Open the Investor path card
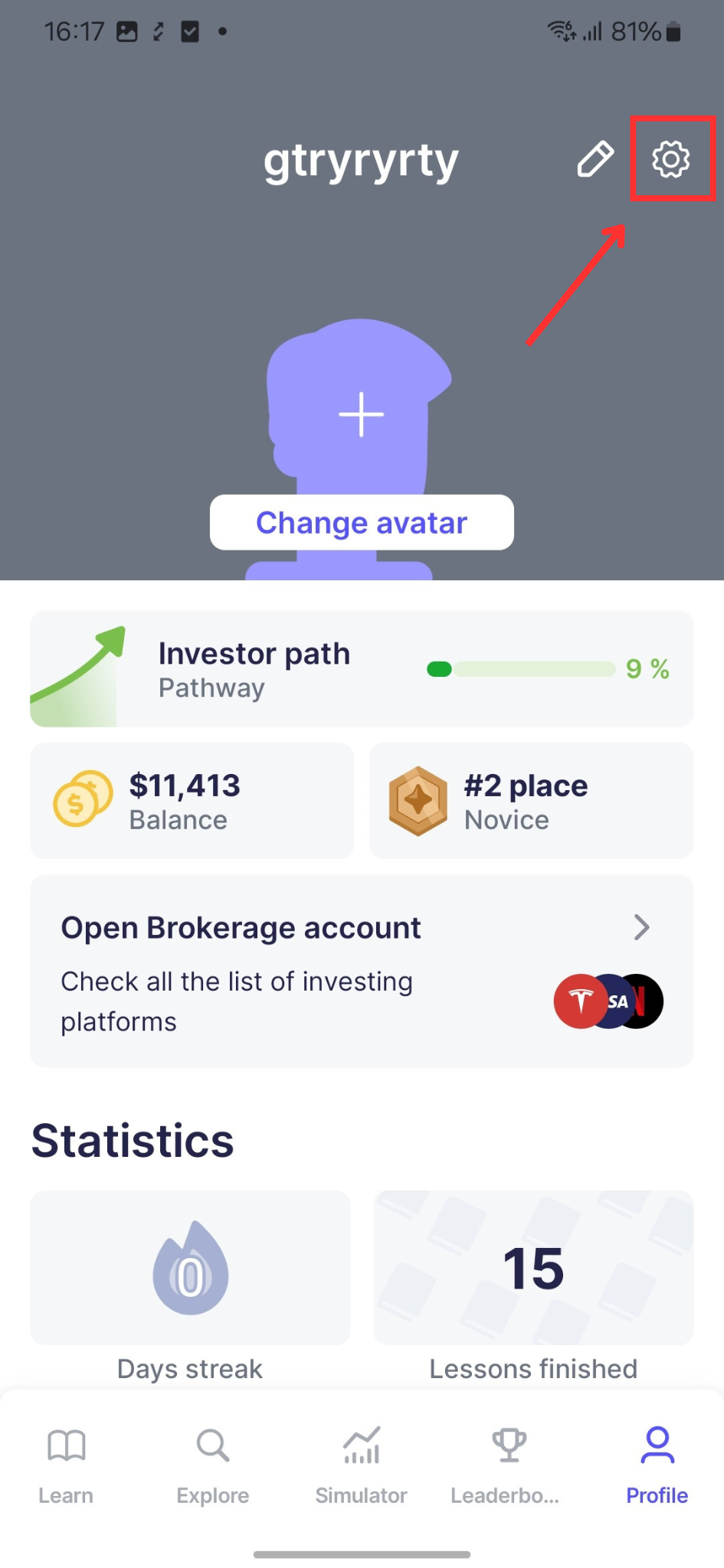The height and width of the screenshot is (1568, 724). 362,668
